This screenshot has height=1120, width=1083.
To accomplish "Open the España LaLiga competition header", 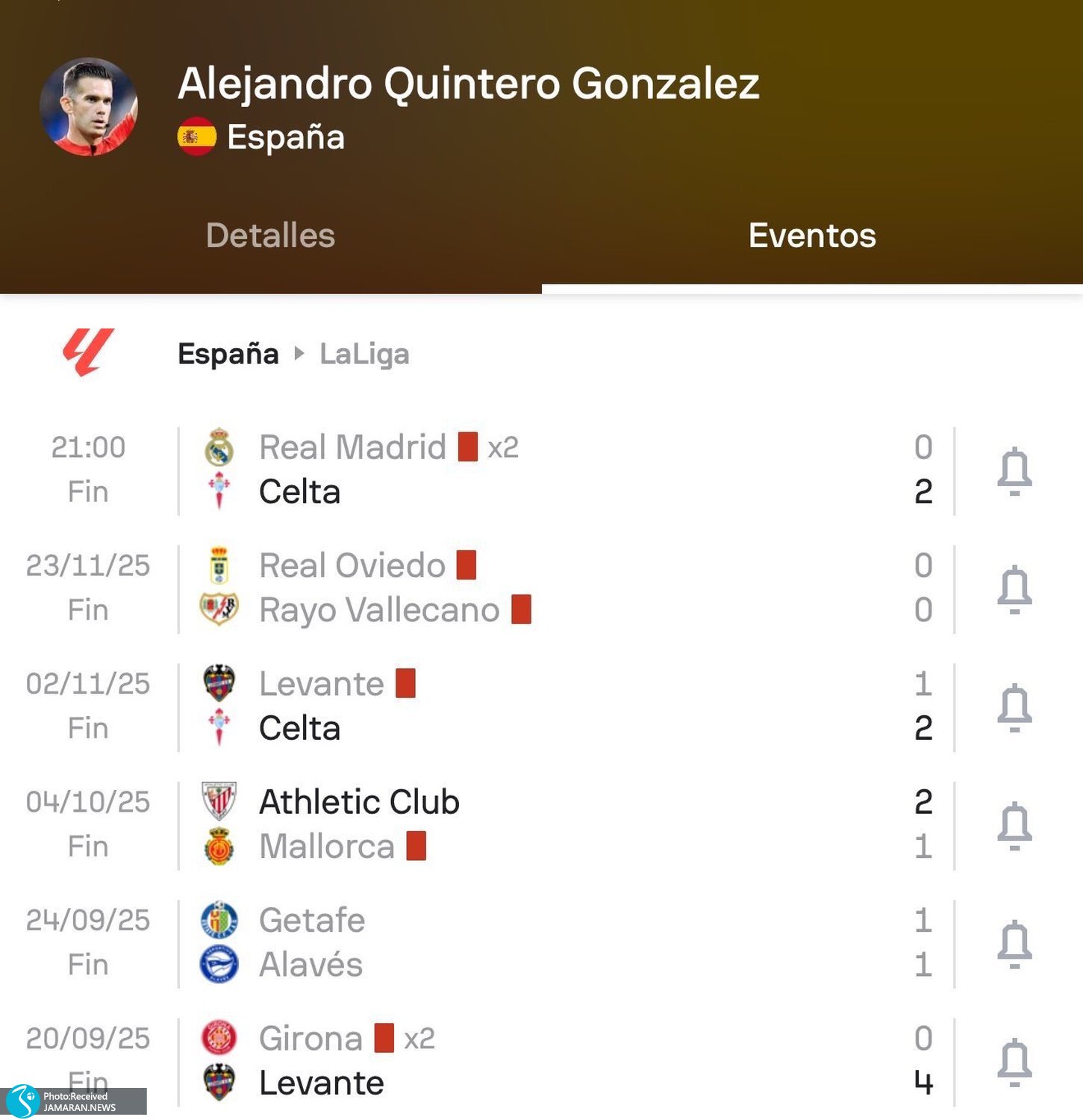I will (x=293, y=354).
